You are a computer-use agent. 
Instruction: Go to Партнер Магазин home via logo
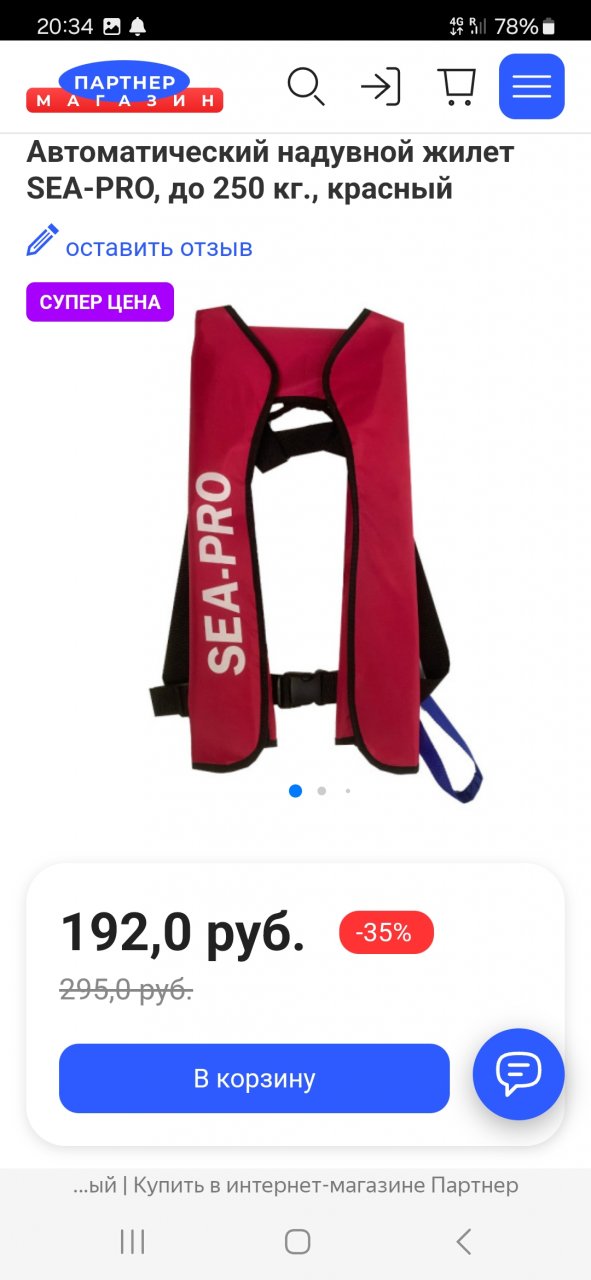pos(125,86)
